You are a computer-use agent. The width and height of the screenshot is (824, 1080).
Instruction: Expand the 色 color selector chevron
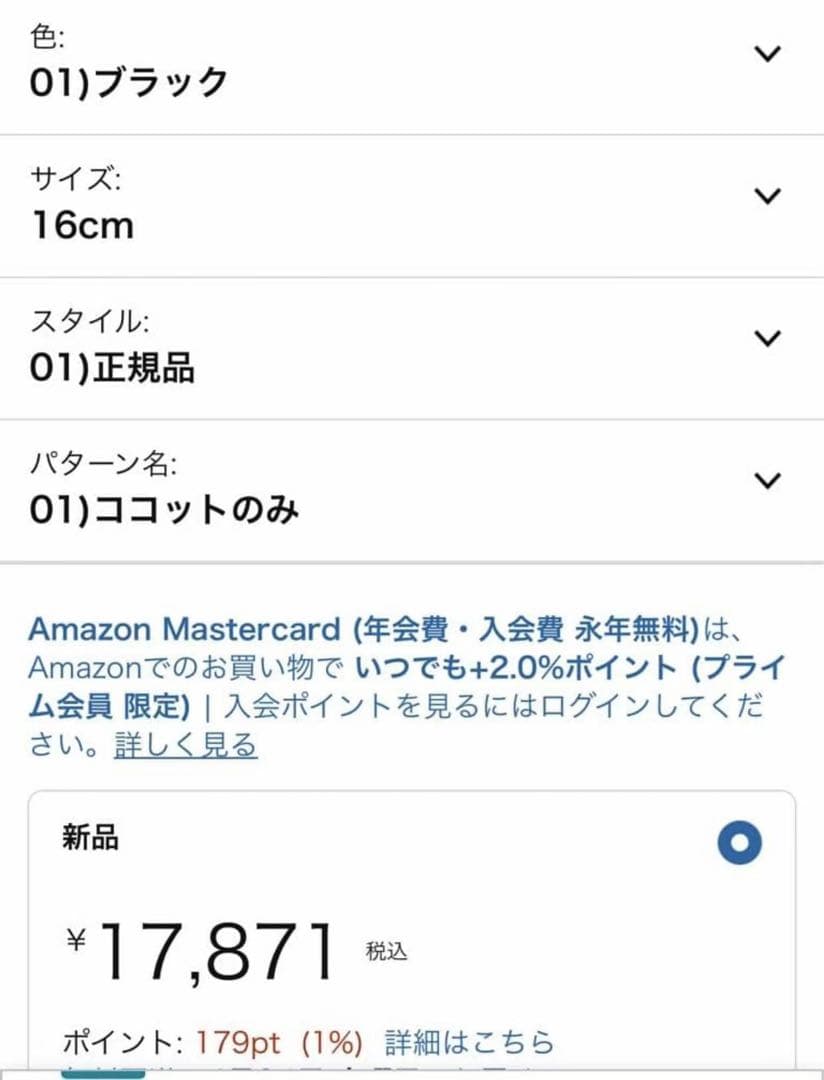click(x=766, y=55)
